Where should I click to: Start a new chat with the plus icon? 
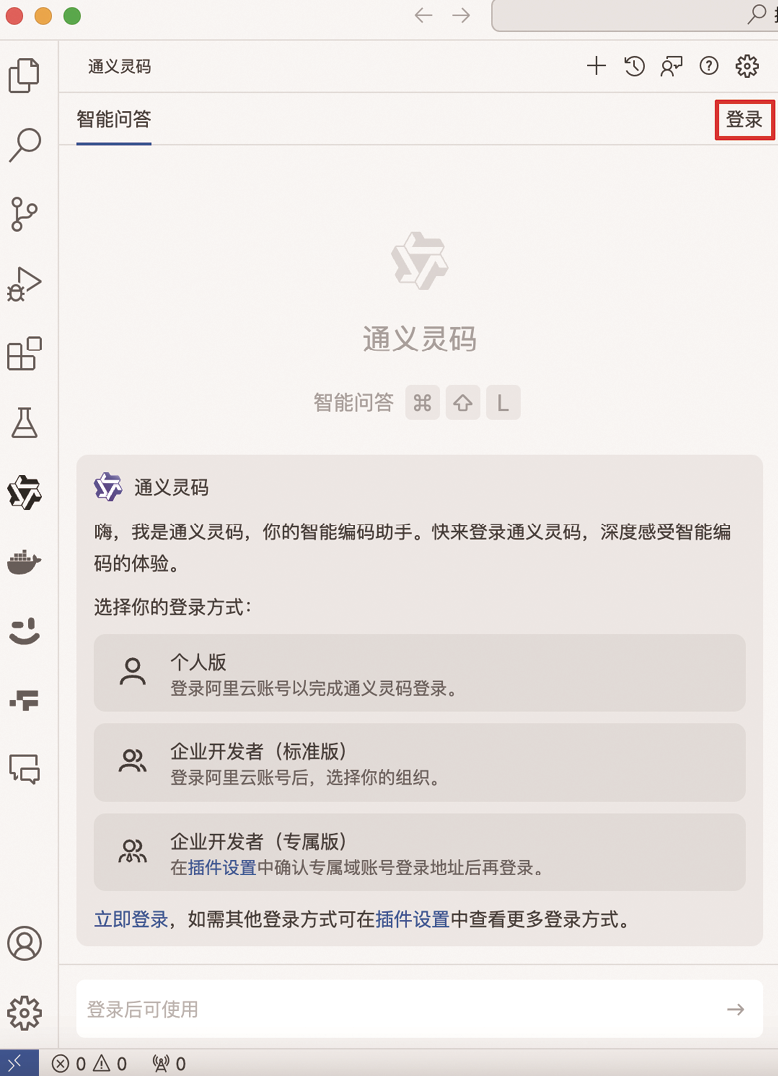[596, 66]
